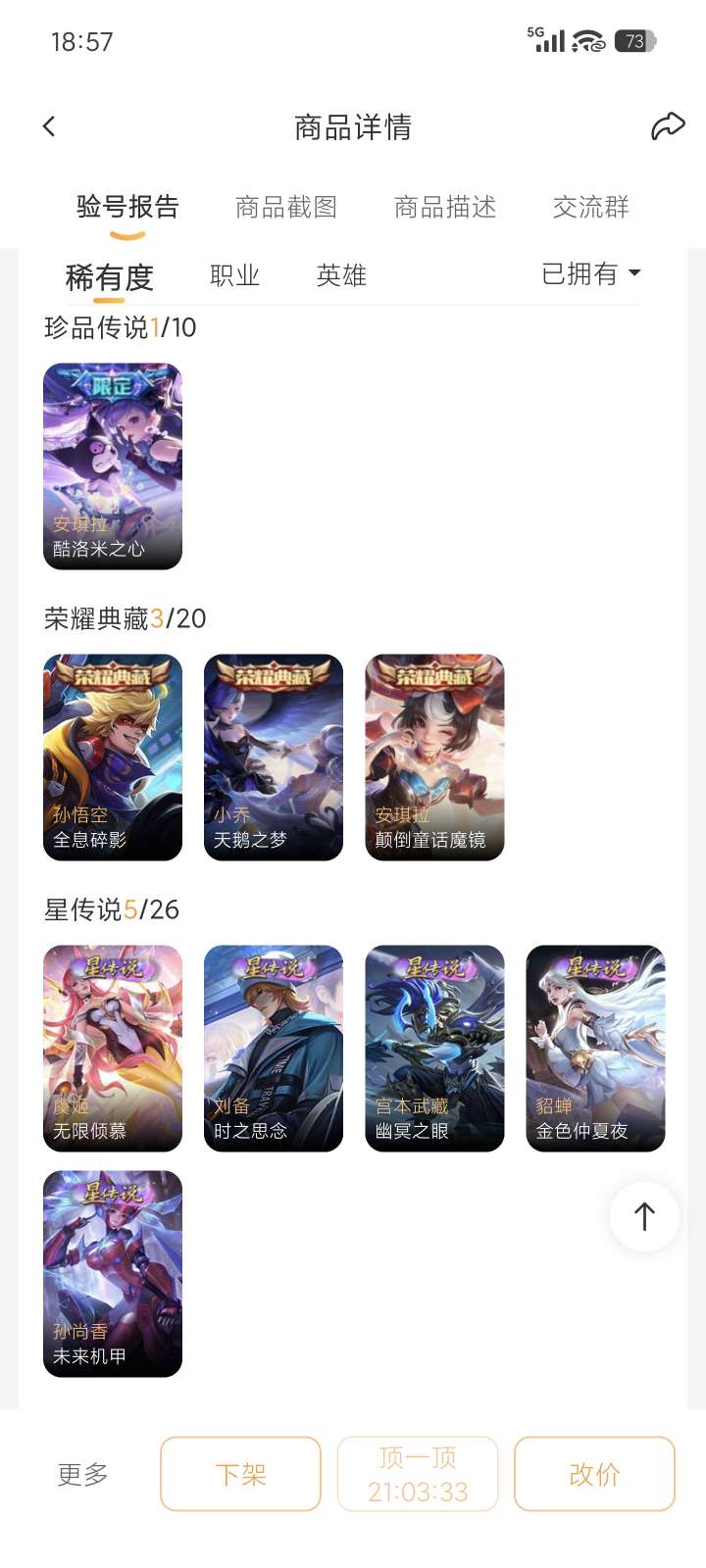This screenshot has height=1568, width=706.
Task: Open the 更多 options
Action: coord(82,1474)
